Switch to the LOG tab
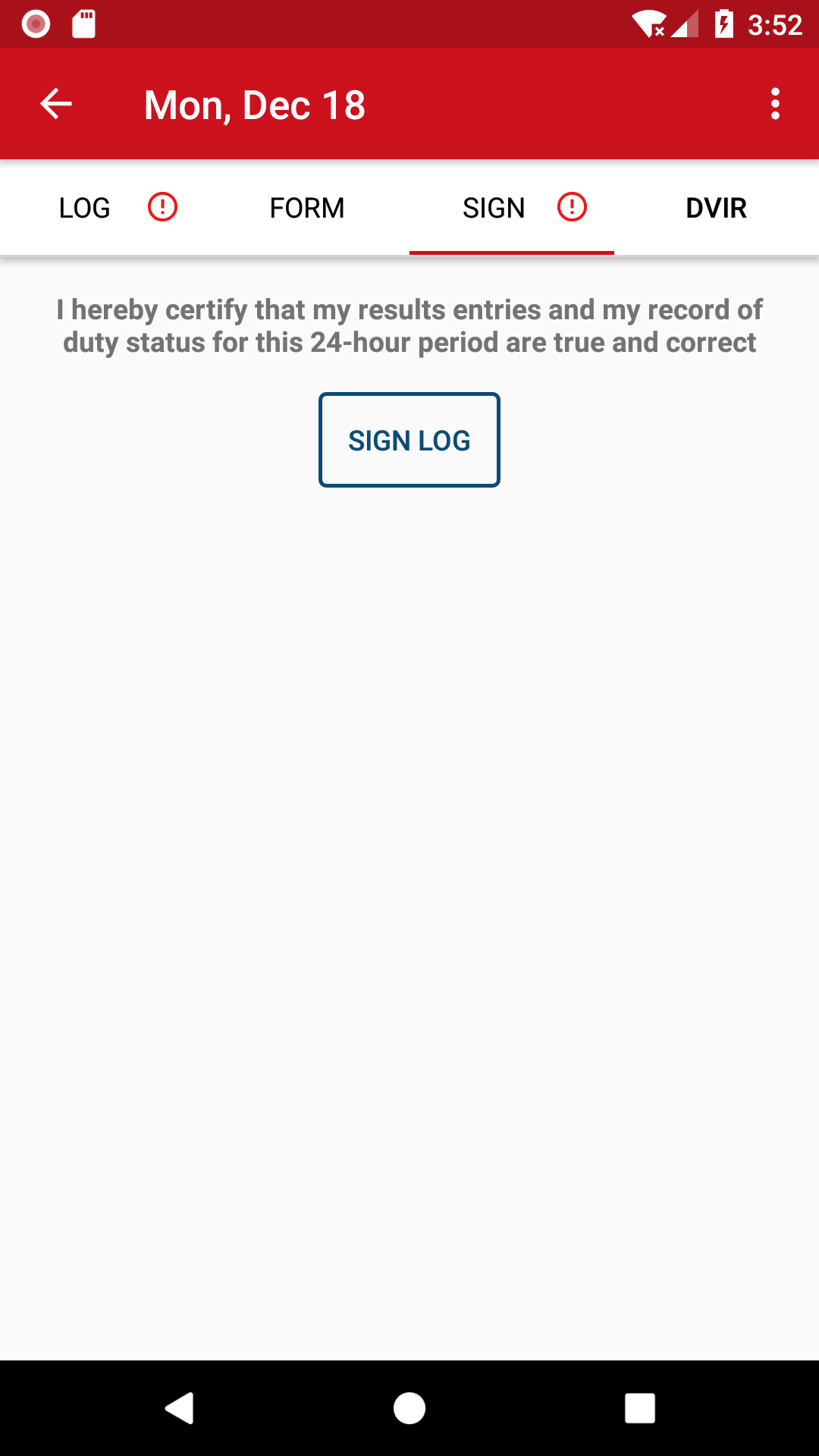The height and width of the screenshot is (1456, 819). [102, 208]
